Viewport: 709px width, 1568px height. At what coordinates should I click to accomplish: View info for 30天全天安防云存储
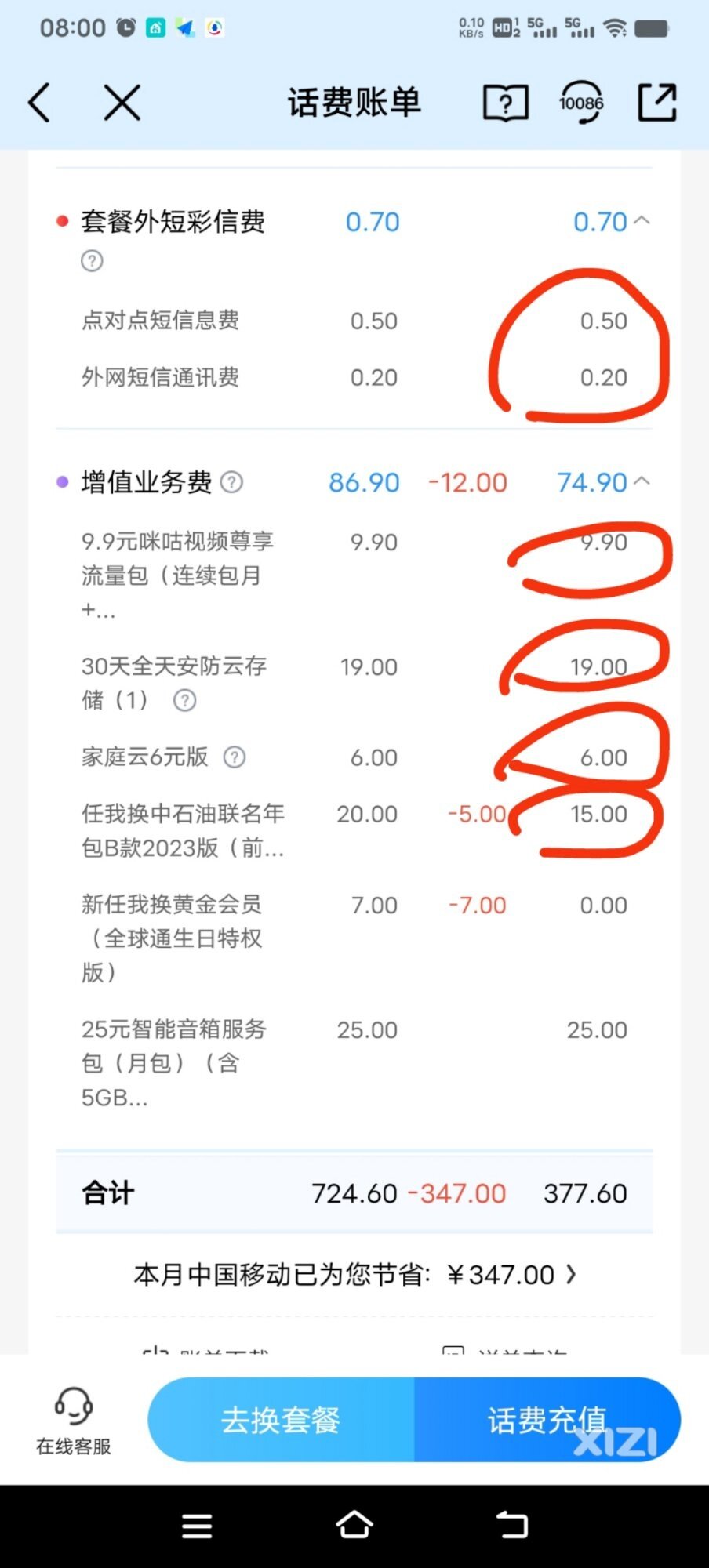point(184,700)
